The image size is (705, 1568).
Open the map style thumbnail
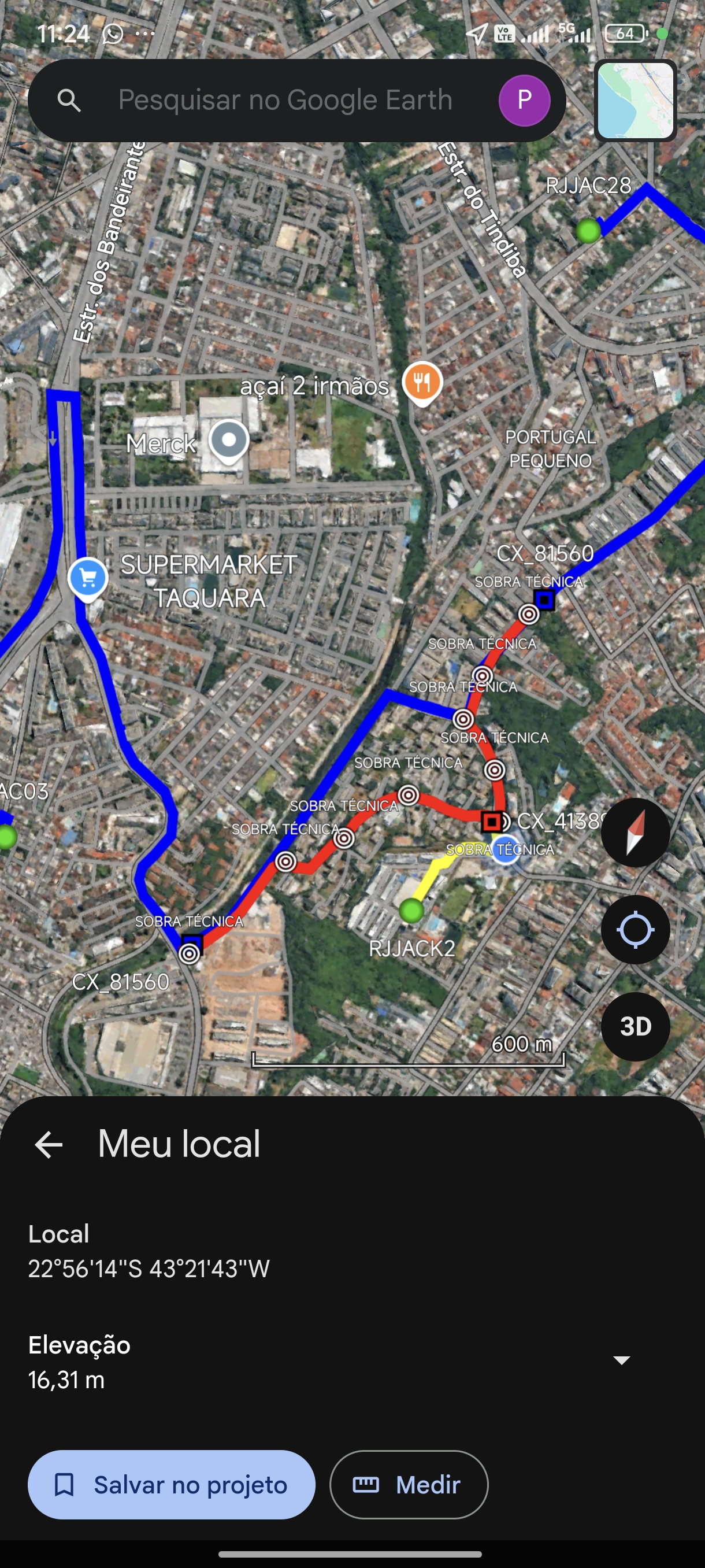636,101
